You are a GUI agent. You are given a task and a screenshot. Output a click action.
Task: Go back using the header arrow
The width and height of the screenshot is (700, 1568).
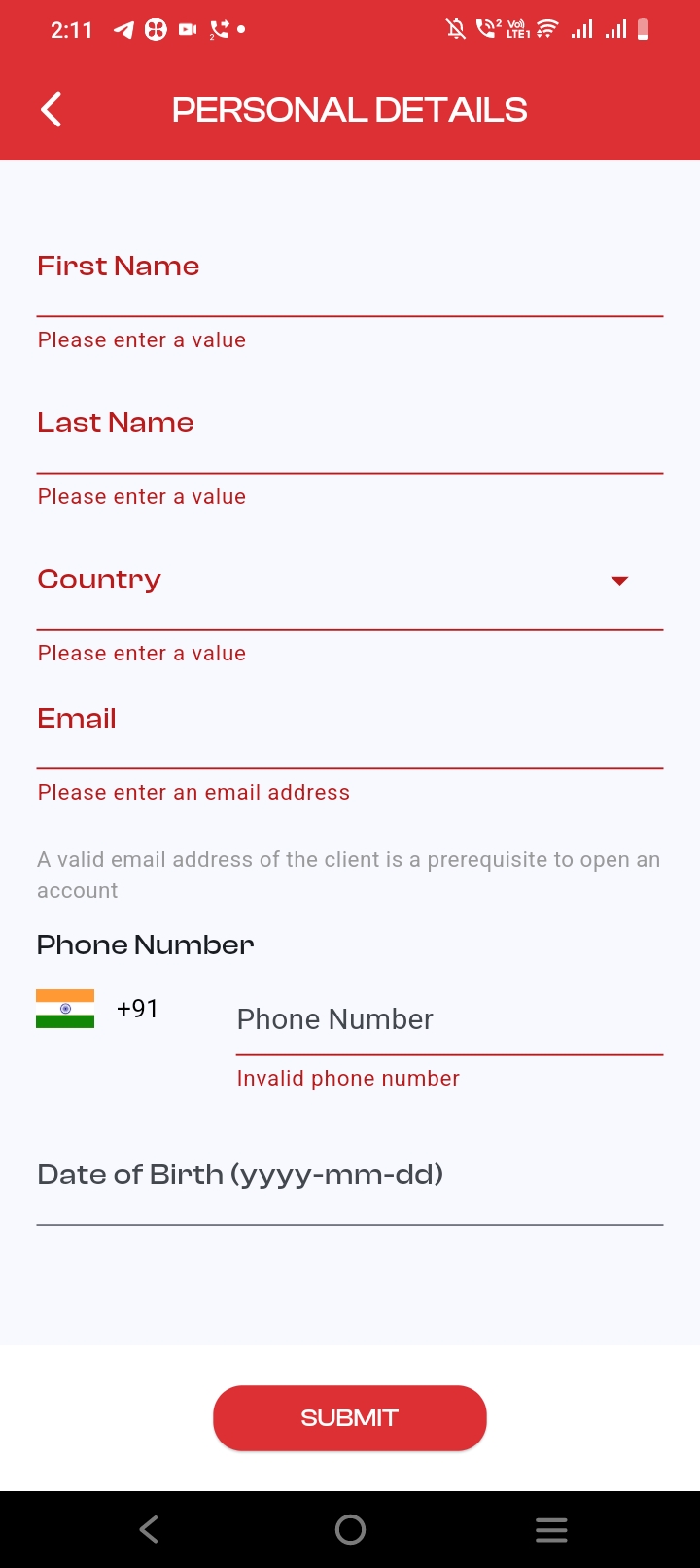52,110
